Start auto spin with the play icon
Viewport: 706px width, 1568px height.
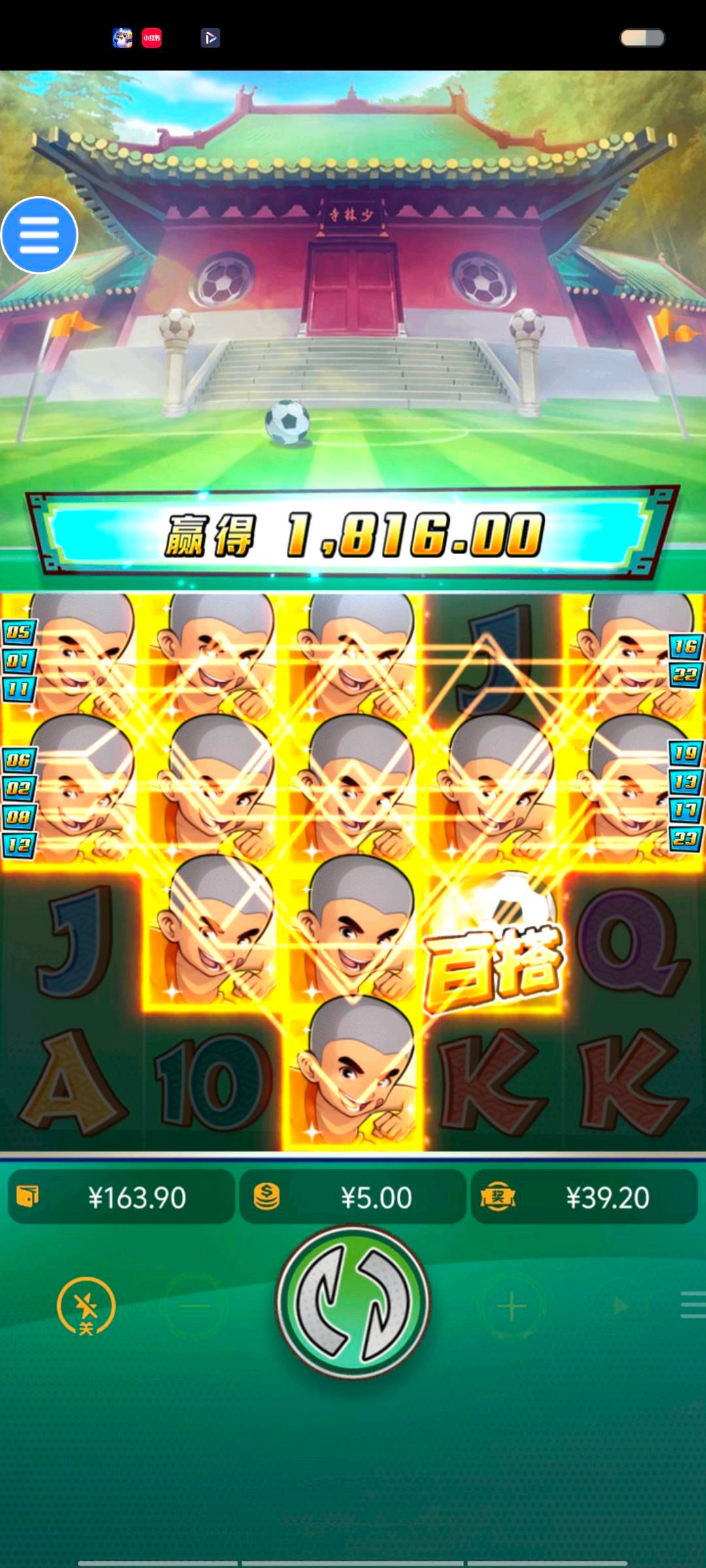620,1306
